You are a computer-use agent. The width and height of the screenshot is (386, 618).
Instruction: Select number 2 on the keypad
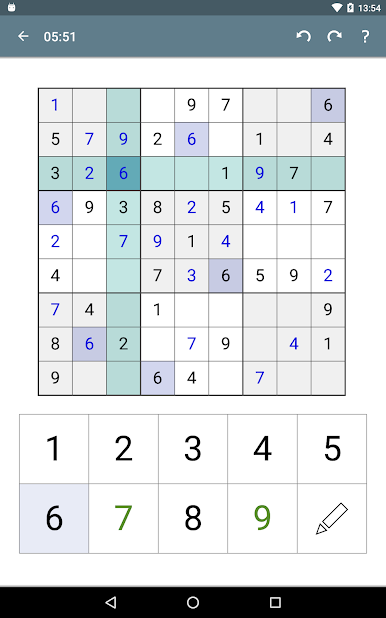click(x=123, y=449)
